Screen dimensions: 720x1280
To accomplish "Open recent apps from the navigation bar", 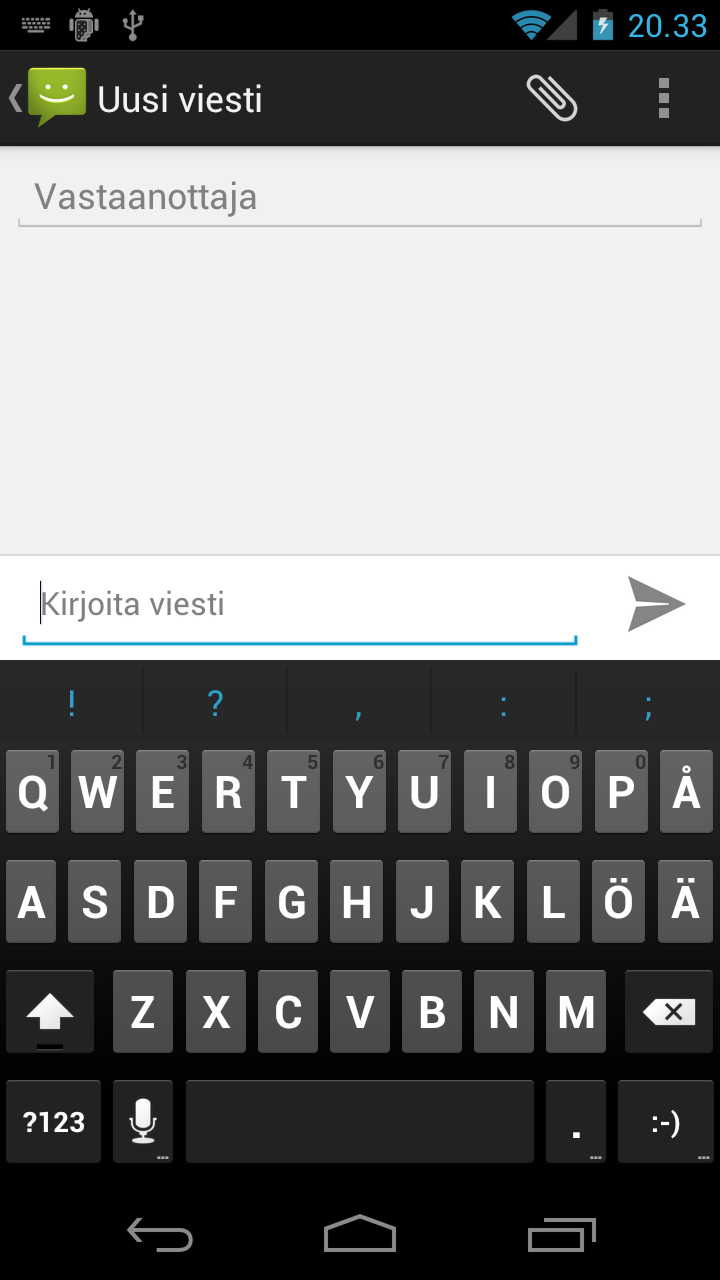I will 561,1235.
